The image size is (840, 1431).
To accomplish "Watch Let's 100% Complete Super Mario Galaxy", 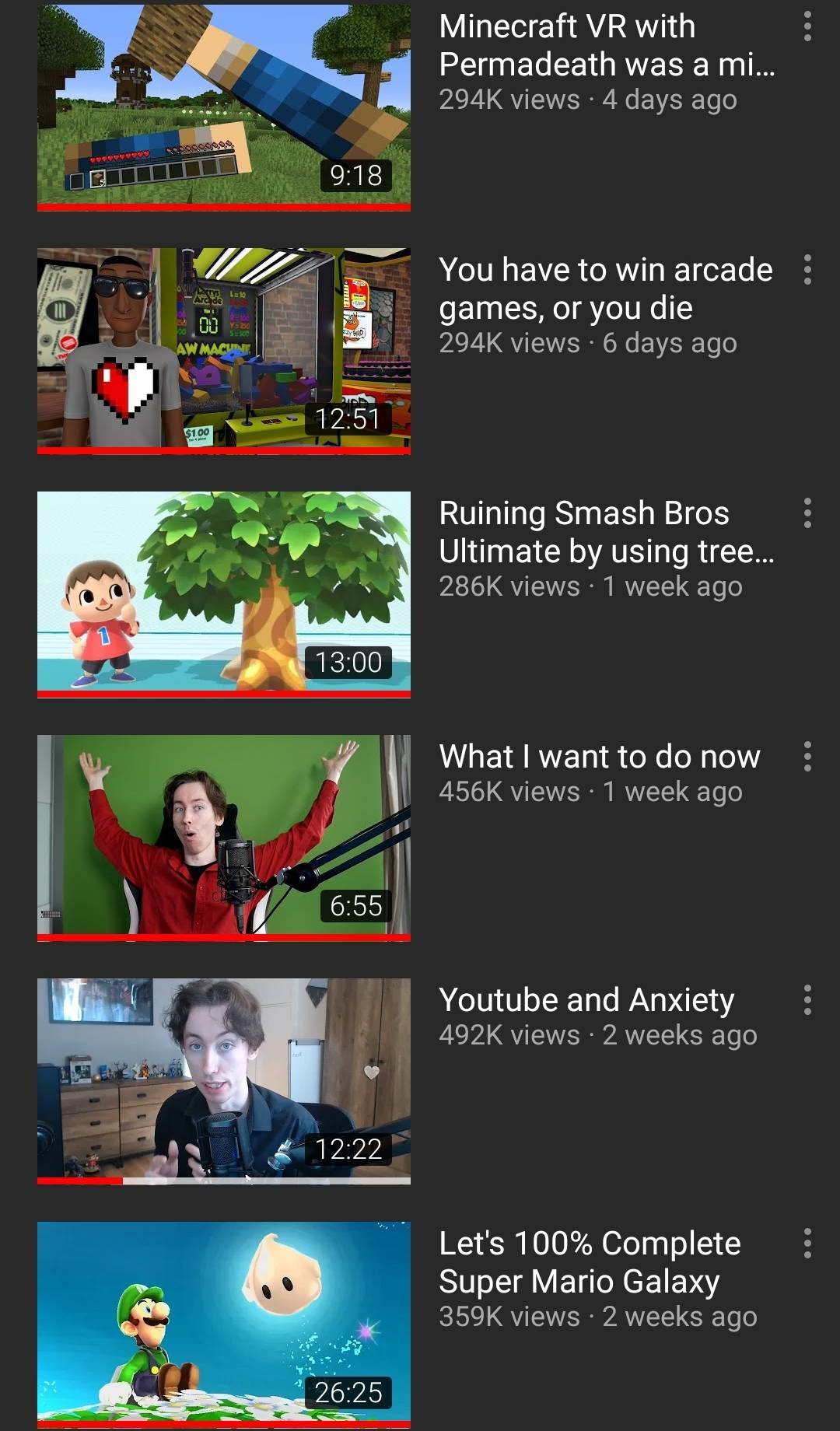I will [224, 1324].
